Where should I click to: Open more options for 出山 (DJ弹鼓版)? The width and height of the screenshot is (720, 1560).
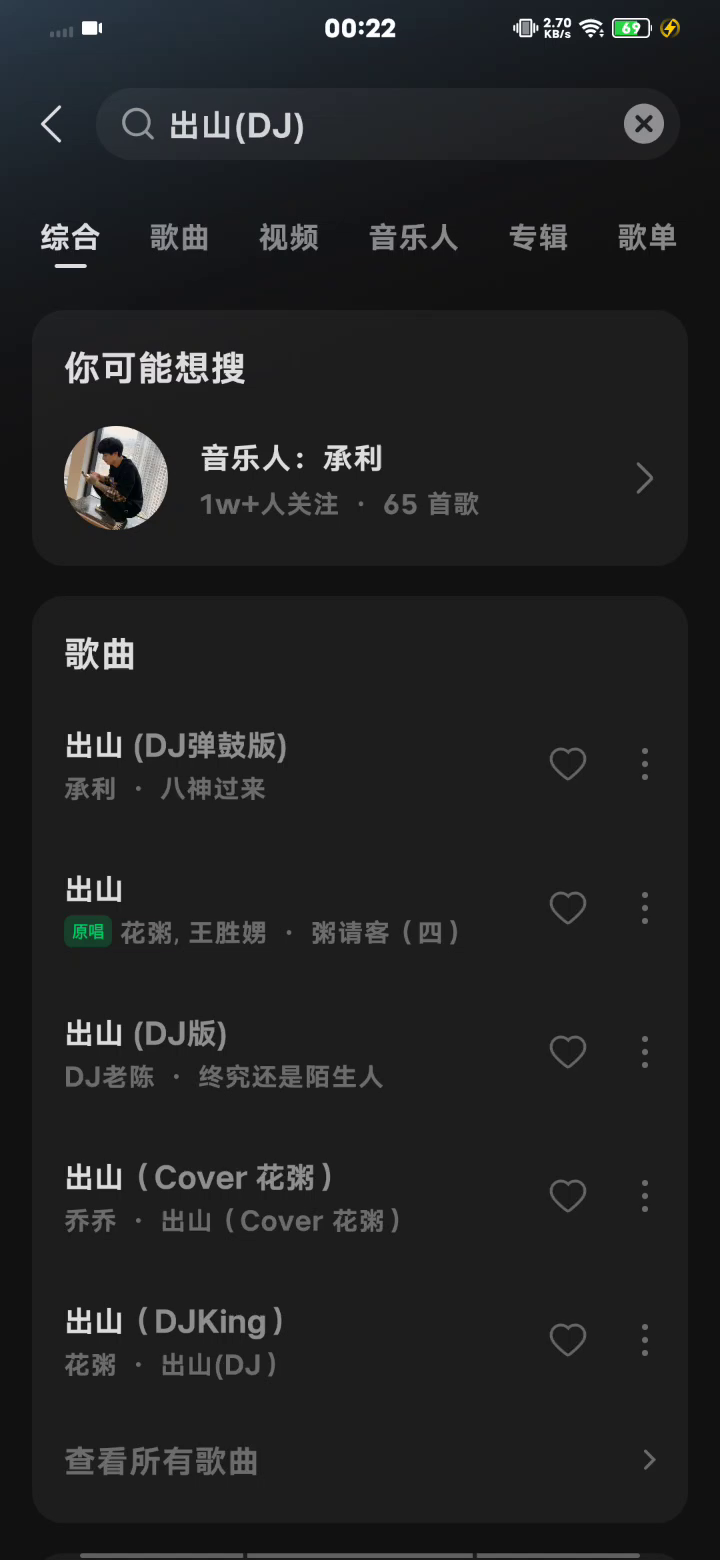[x=645, y=765]
